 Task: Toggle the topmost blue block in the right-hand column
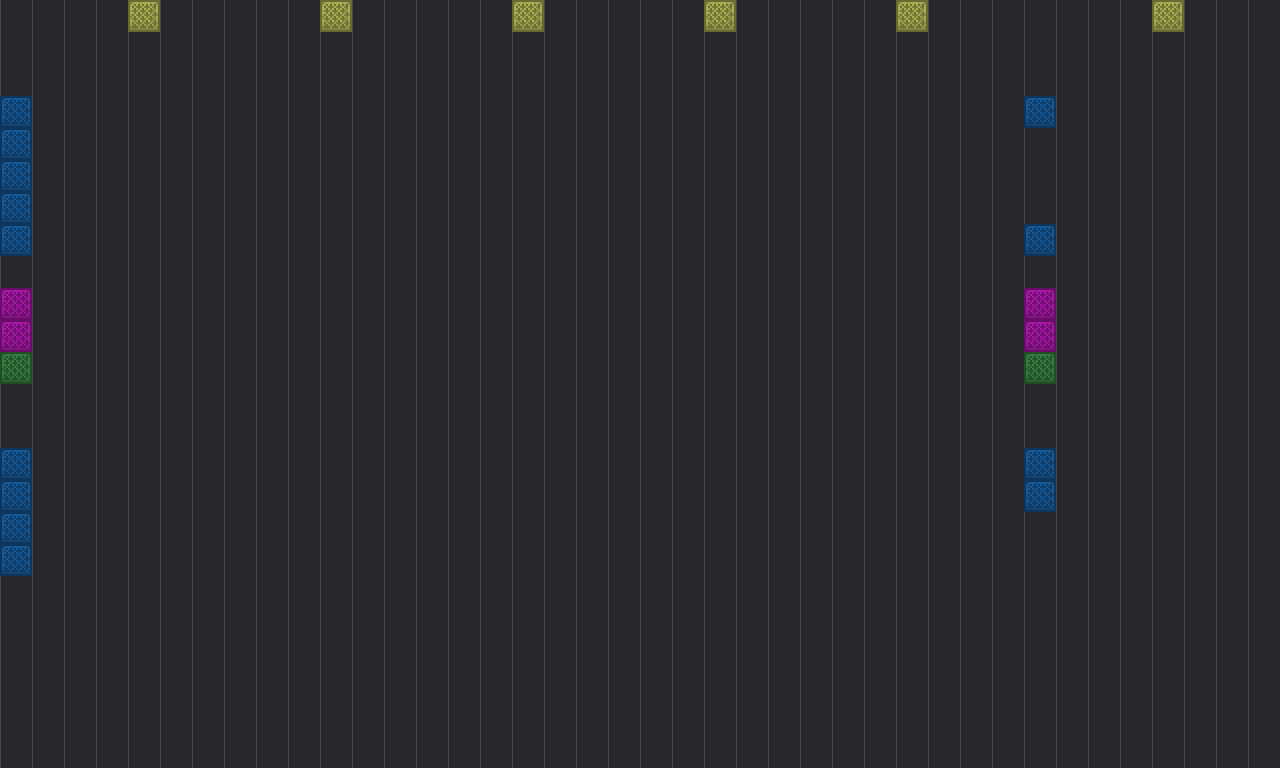coord(1040,112)
